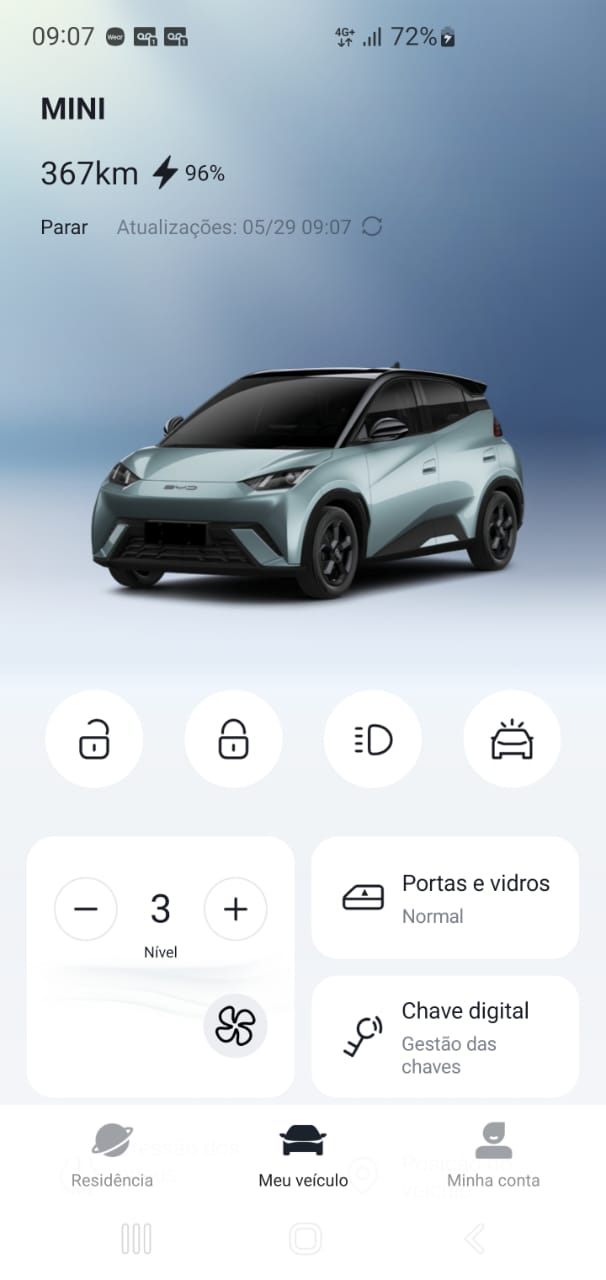Go to the Minha conta tab
606x1280 pixels.
pyautogui.click(x=493, y=1155)
